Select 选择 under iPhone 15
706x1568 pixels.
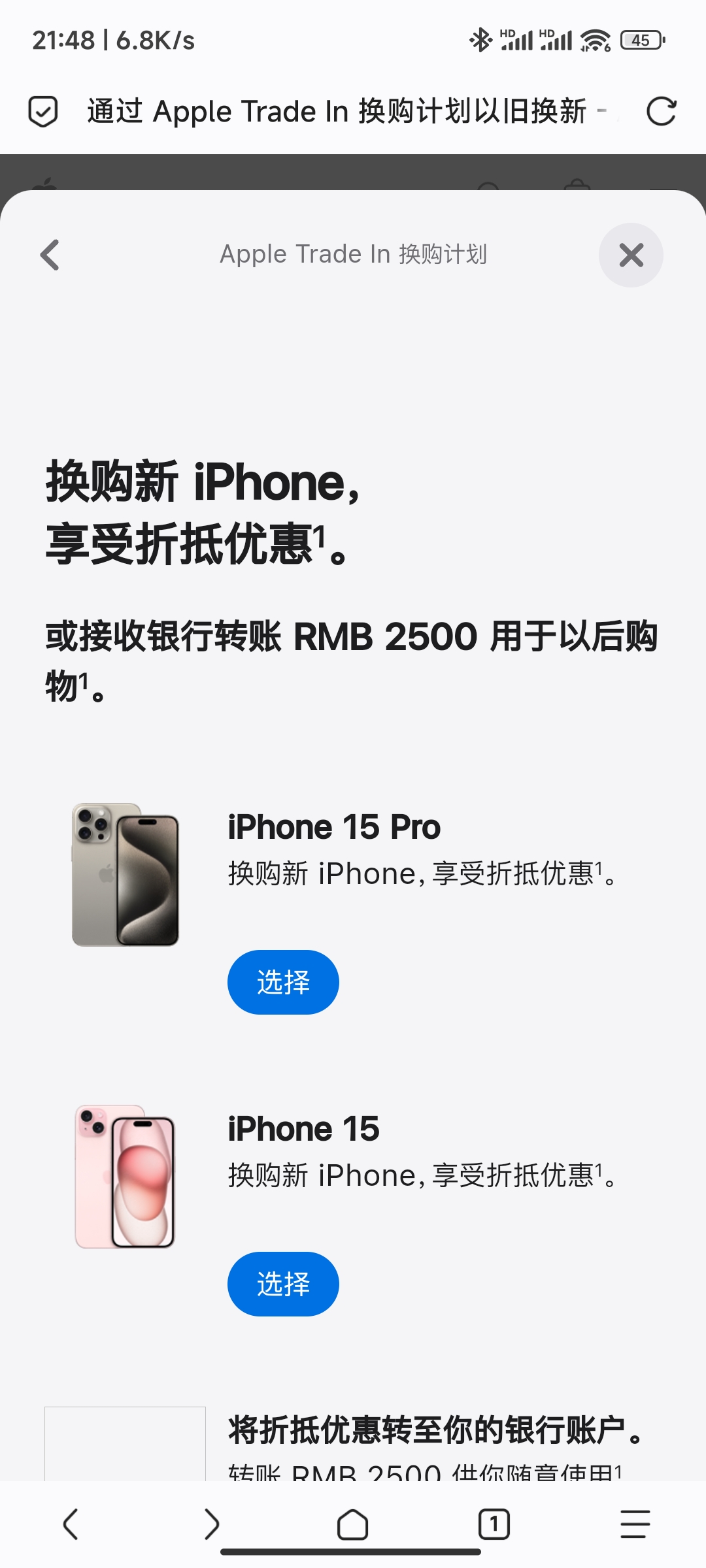click(282, 1283)
